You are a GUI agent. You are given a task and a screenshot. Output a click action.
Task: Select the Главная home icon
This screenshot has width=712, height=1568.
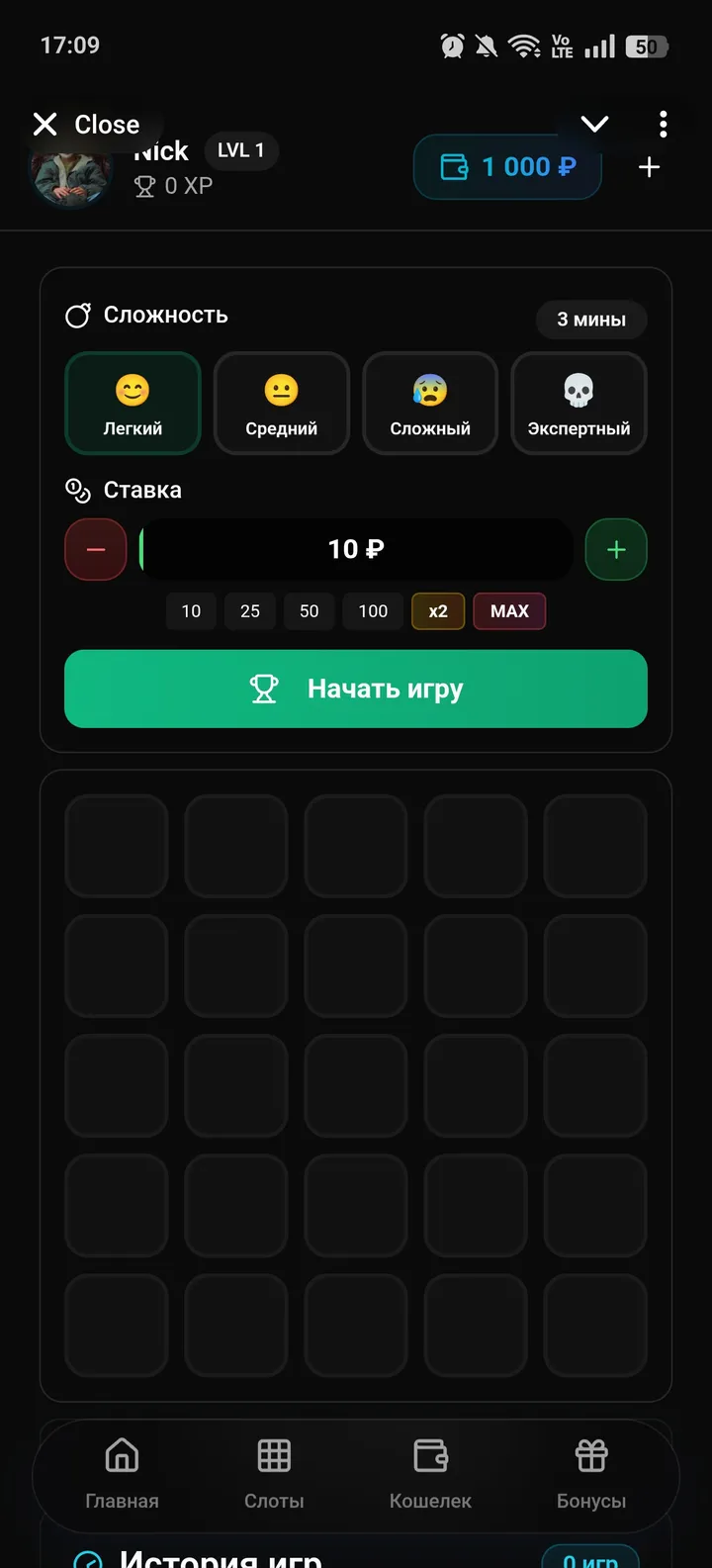tap(121, 1456)
